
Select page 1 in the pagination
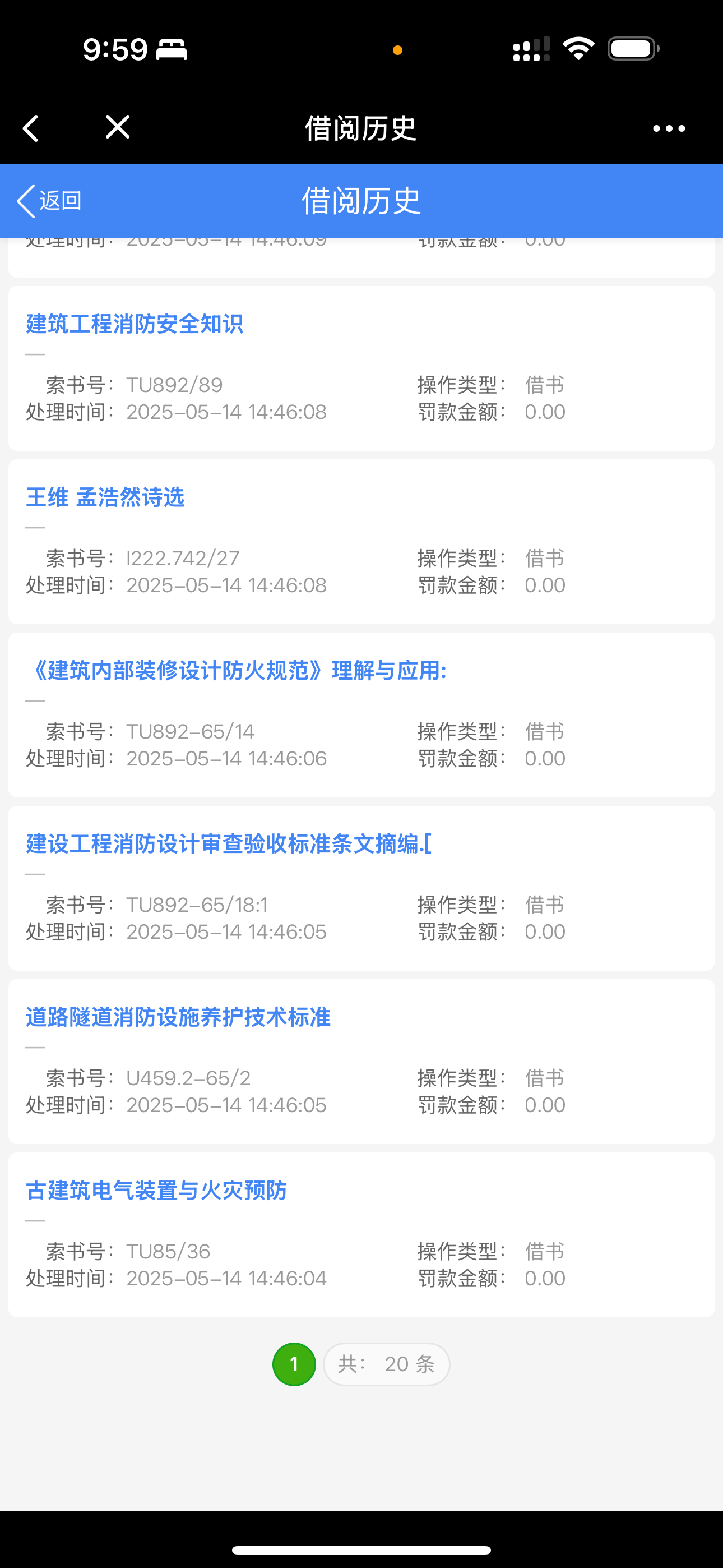point(294,1364)
